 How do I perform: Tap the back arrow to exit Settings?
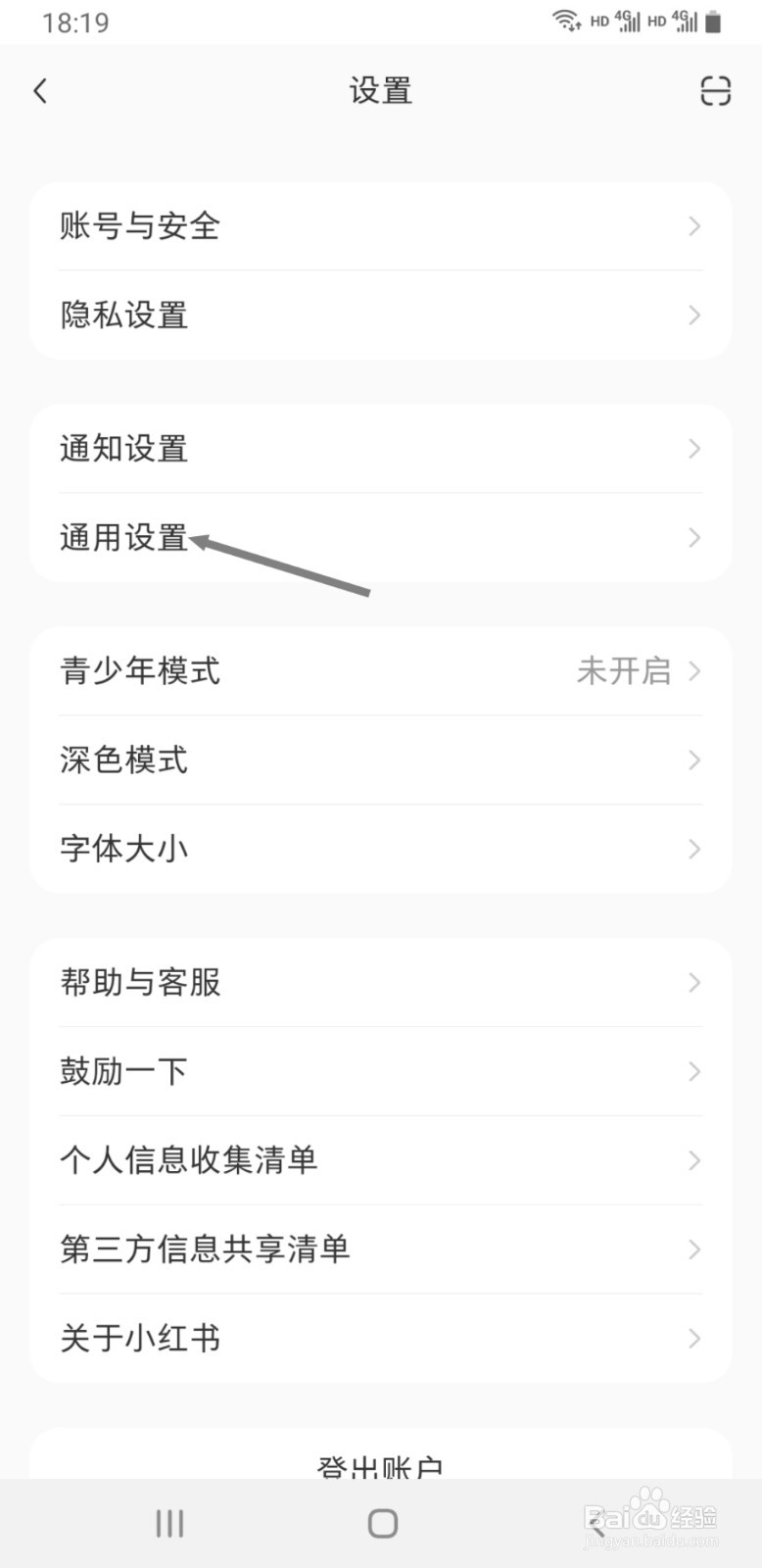(x=39, y=90)
